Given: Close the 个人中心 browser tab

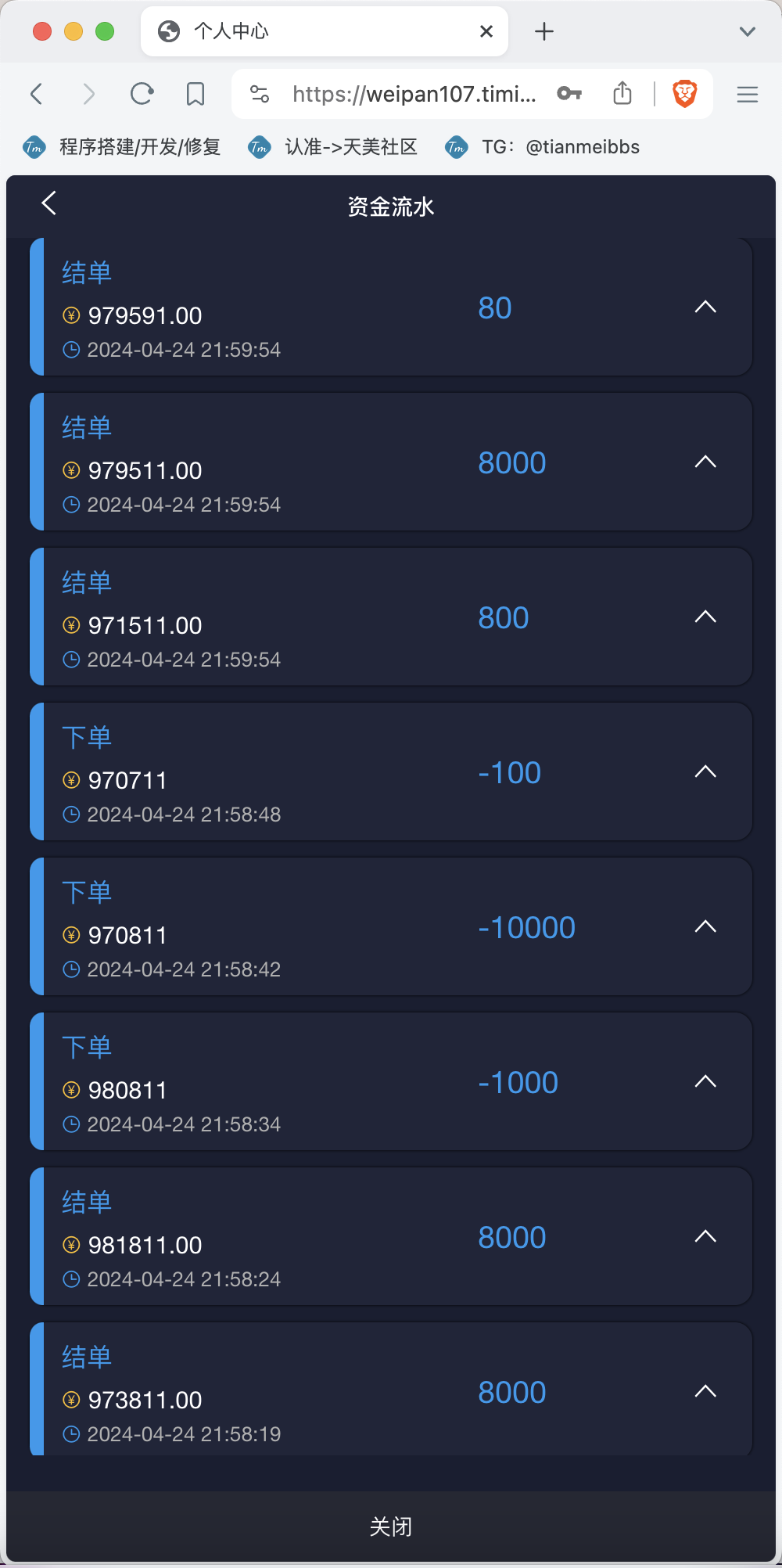Looking at the screenshot, I should 486,31.
